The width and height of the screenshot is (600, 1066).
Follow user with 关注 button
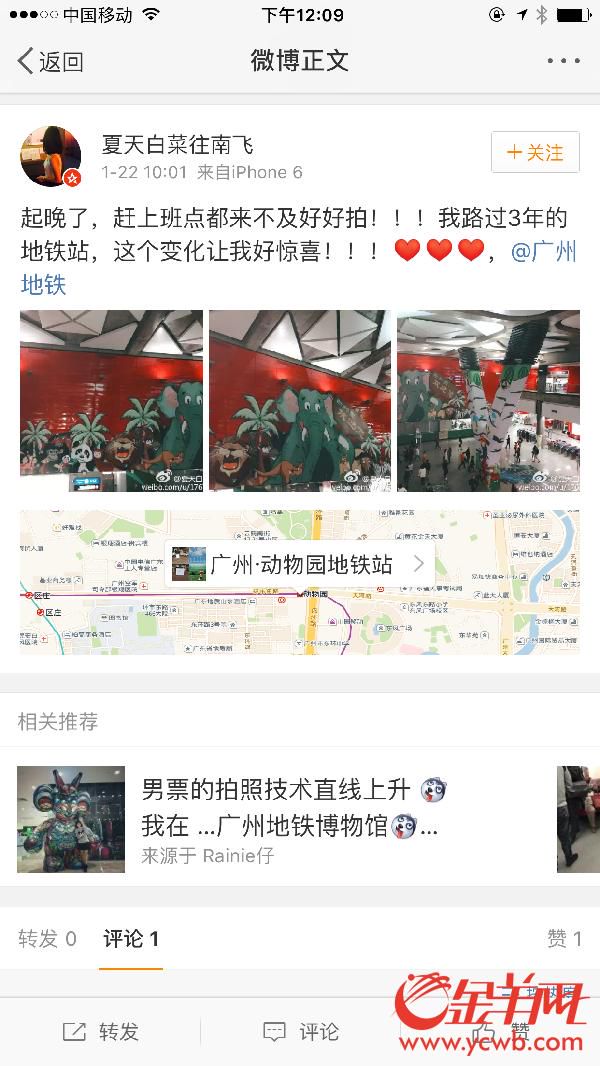535,152
